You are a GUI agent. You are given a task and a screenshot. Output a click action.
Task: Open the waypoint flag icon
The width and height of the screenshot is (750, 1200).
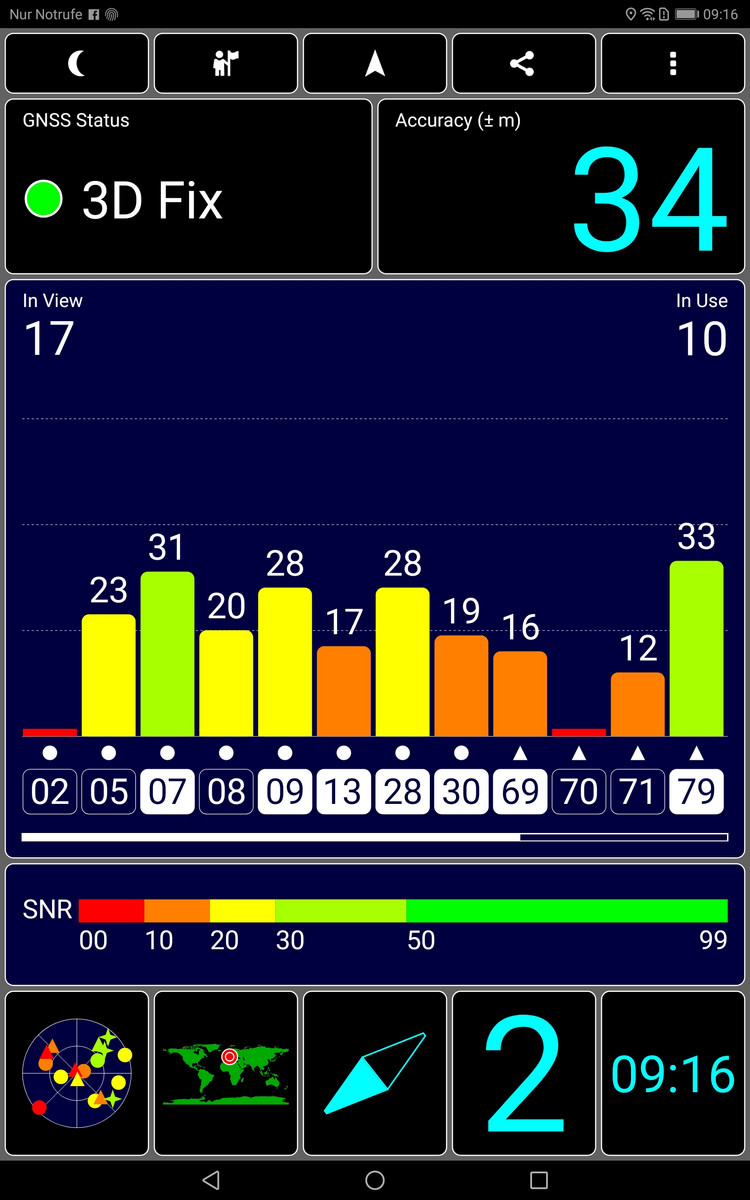click(x=226, y=64)
